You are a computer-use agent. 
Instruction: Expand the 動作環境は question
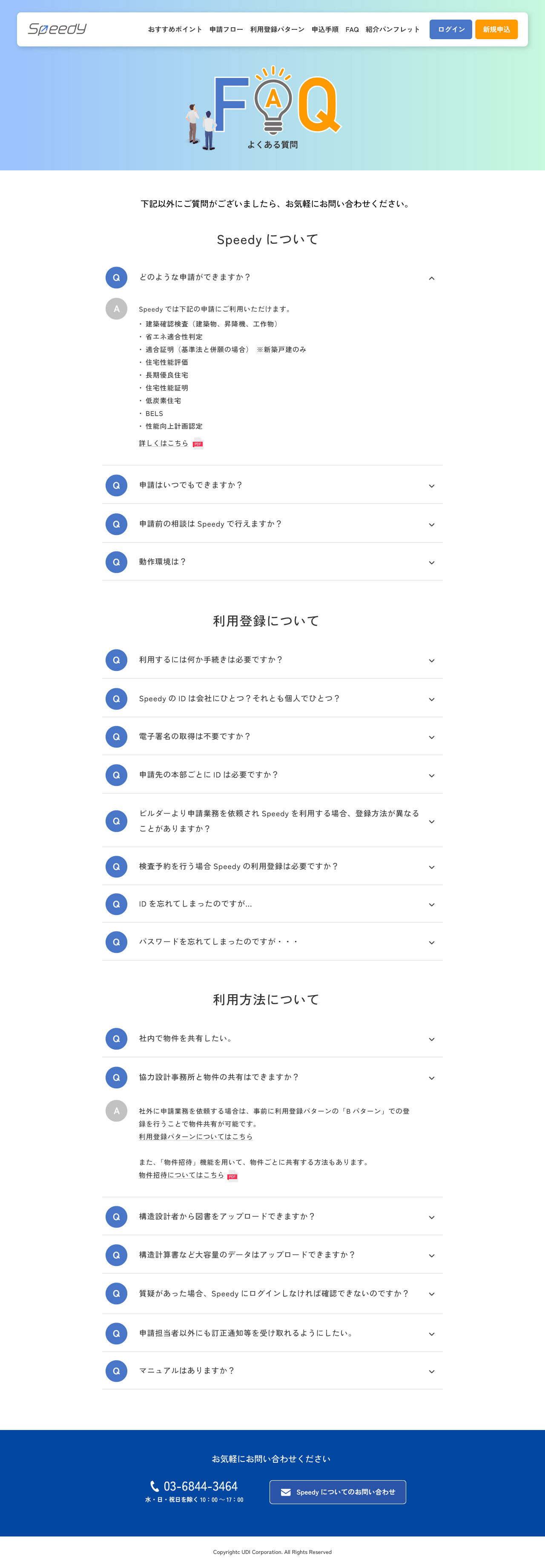point(272,562)
